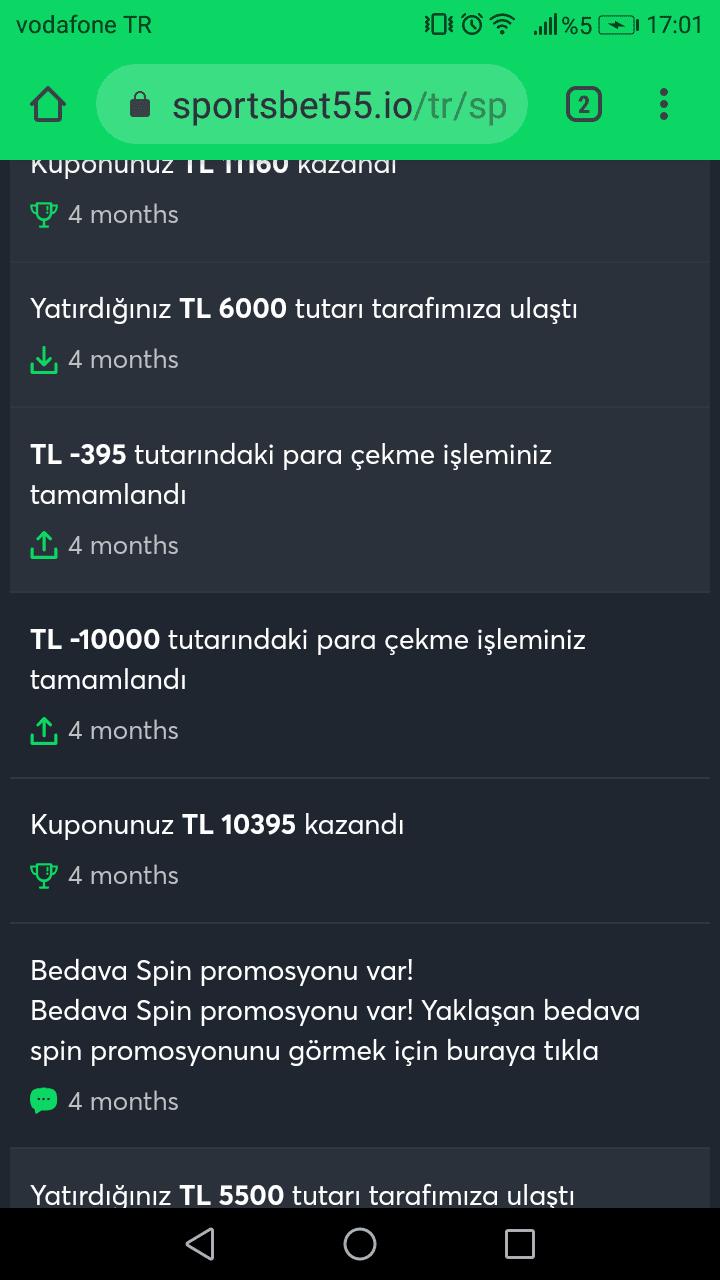Tap the system back button
This screenshot has height=1280, width=720.
200,1244
